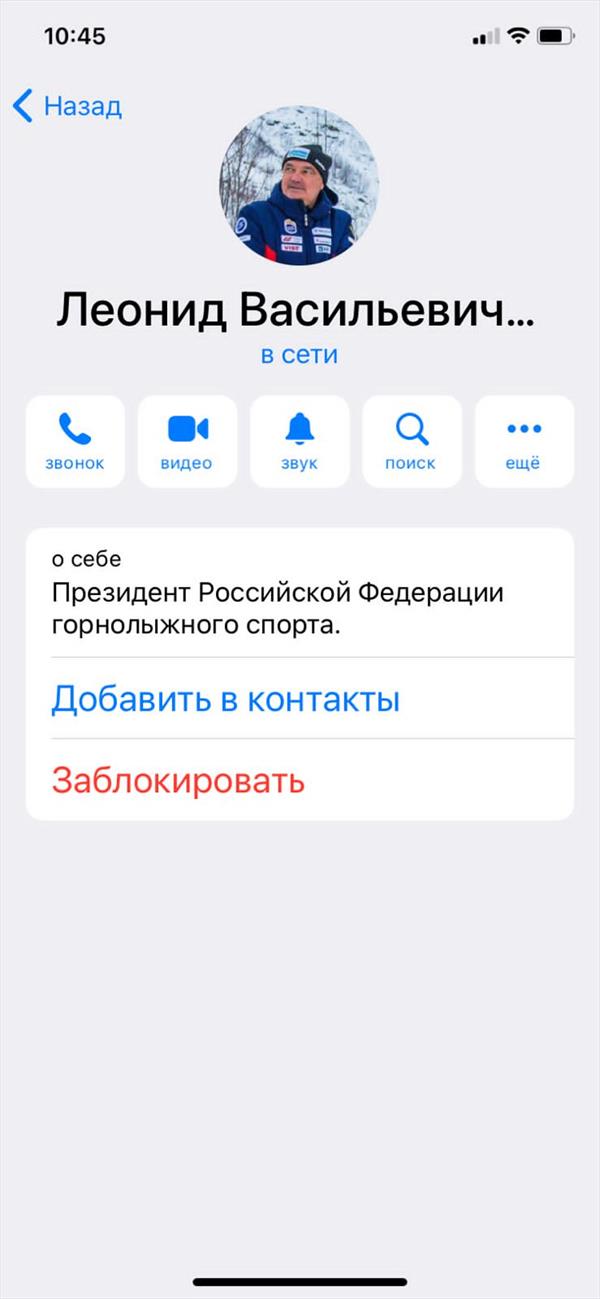Block the user with Заблокировать
The image size is (600, 1299).
click(x=300, y=780)
